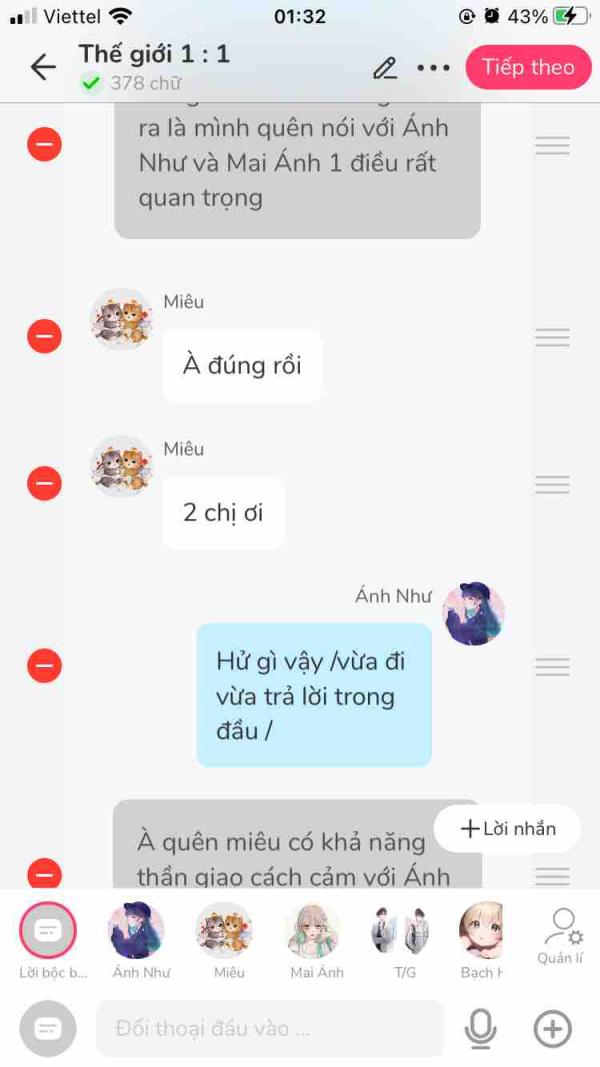This screenshot has height=1067, width=600.
Task: Open the plus attachment button
Action: tap(552, 1028)
